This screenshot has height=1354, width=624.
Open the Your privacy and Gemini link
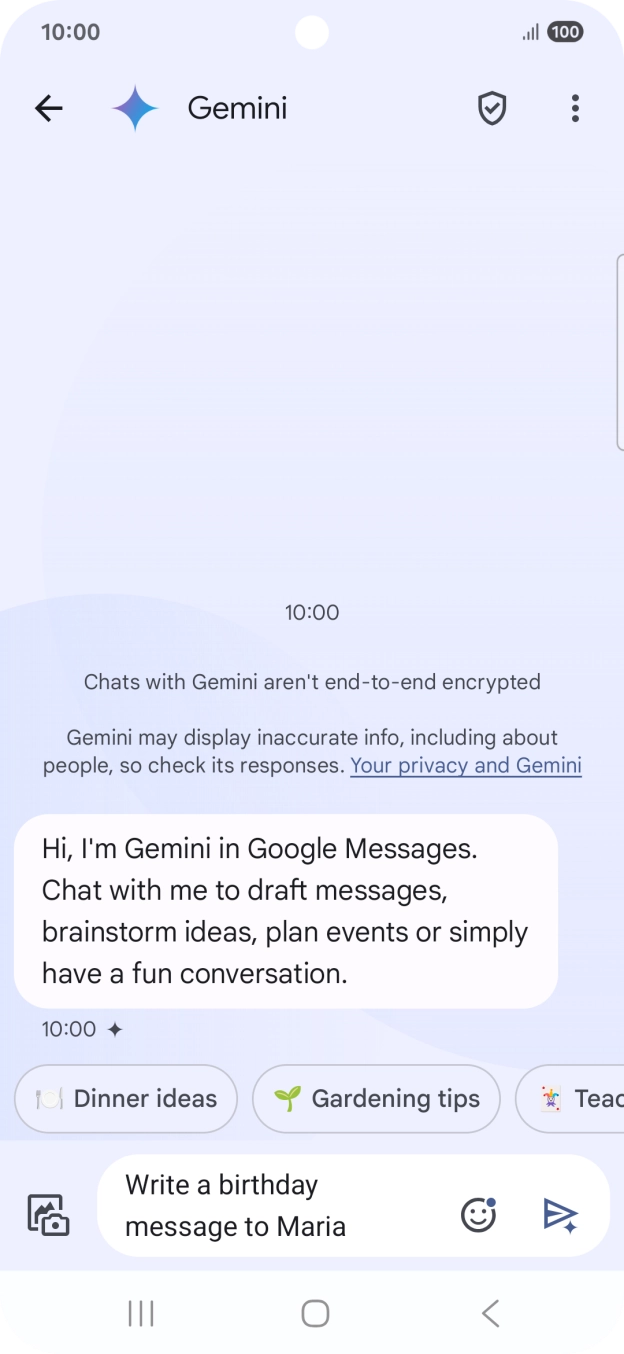(x=465, y=766)
